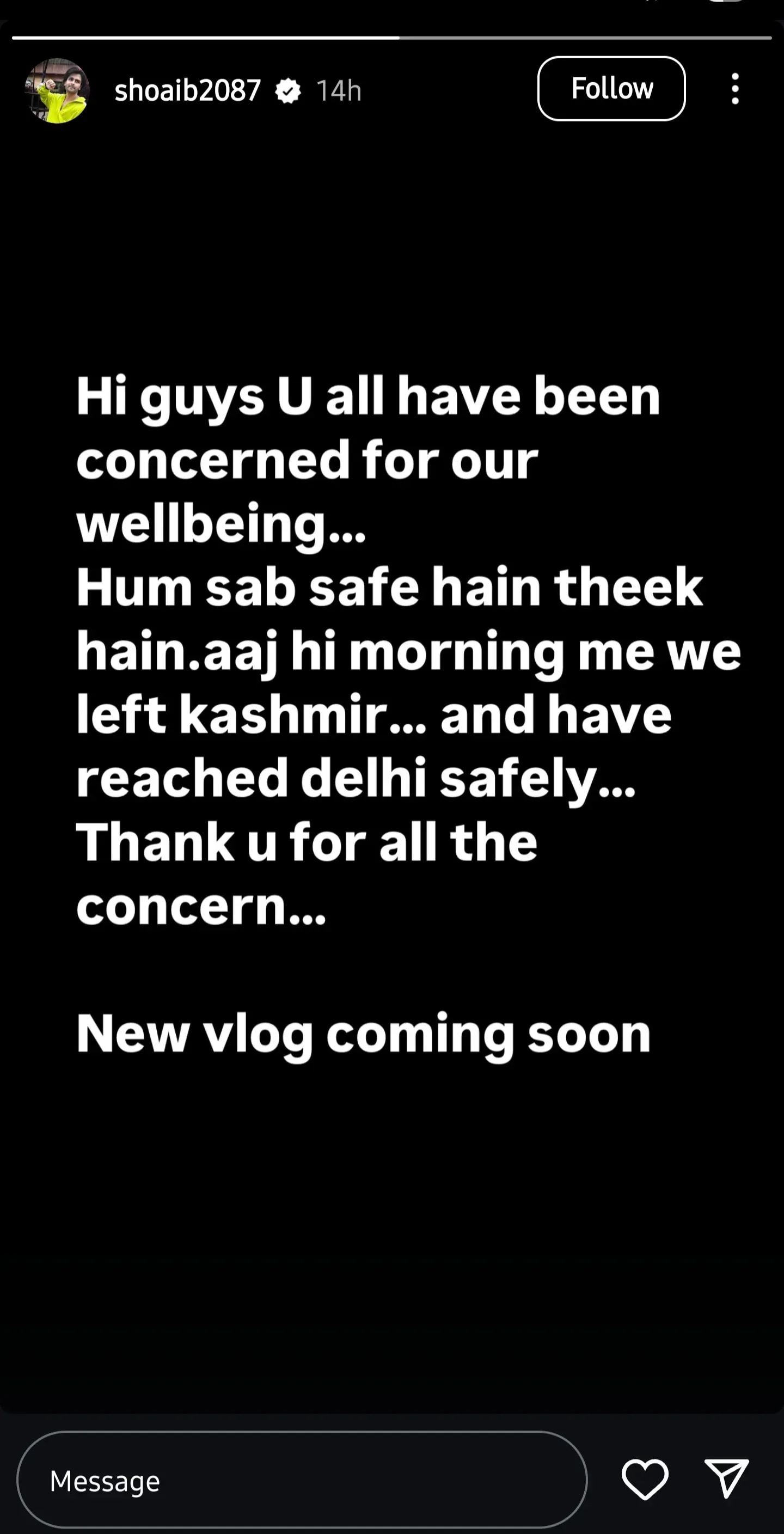Focus the Message reply field
Image resolution: width=784 pixels, height=1534 pixels.
click(301, 1481)
